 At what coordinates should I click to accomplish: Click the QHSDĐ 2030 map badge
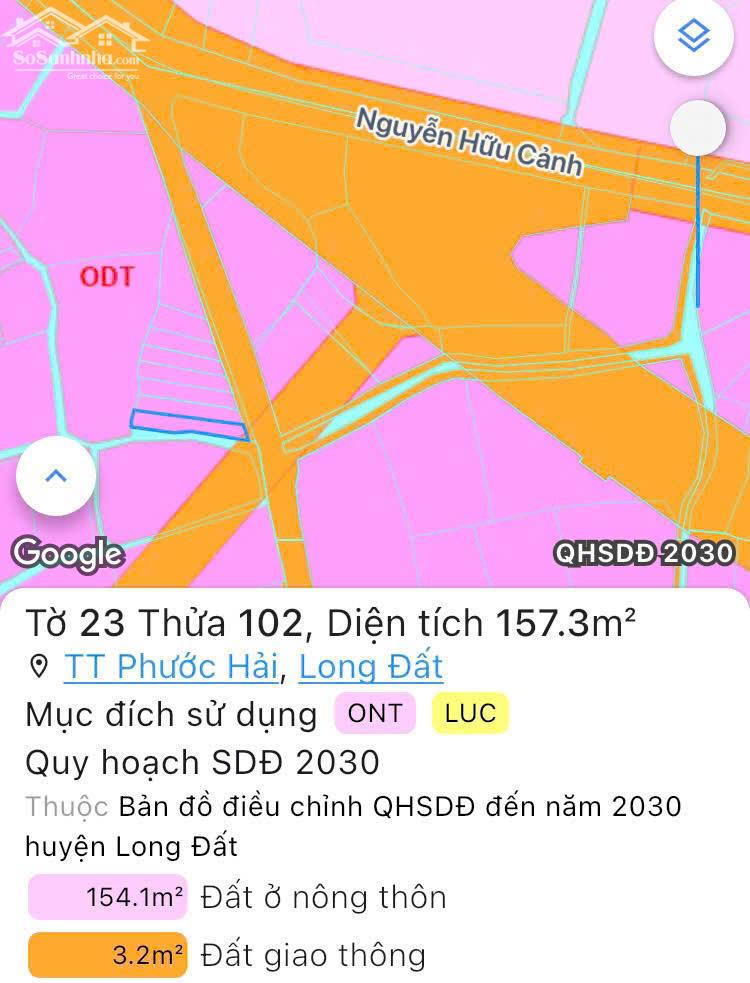644,550
